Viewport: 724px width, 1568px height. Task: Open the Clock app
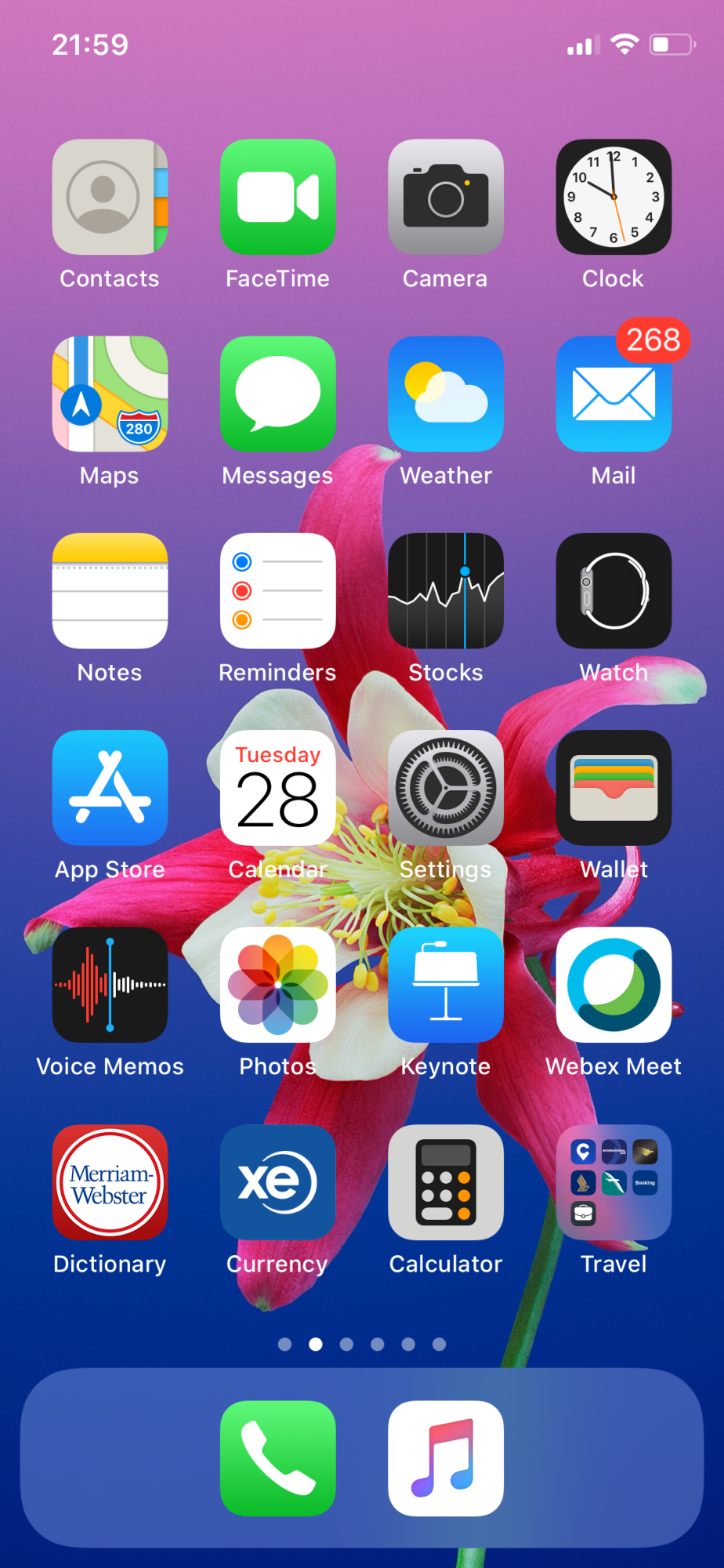614,197
